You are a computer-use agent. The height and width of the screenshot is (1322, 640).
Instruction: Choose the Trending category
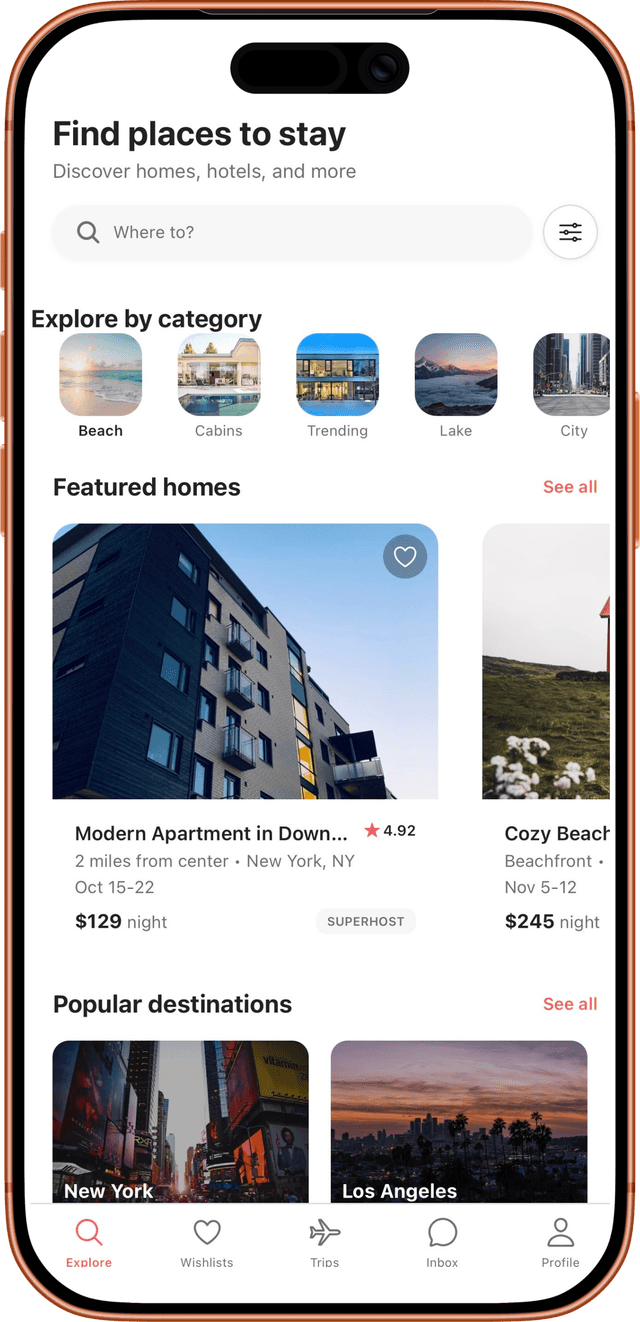pos(337,386)
